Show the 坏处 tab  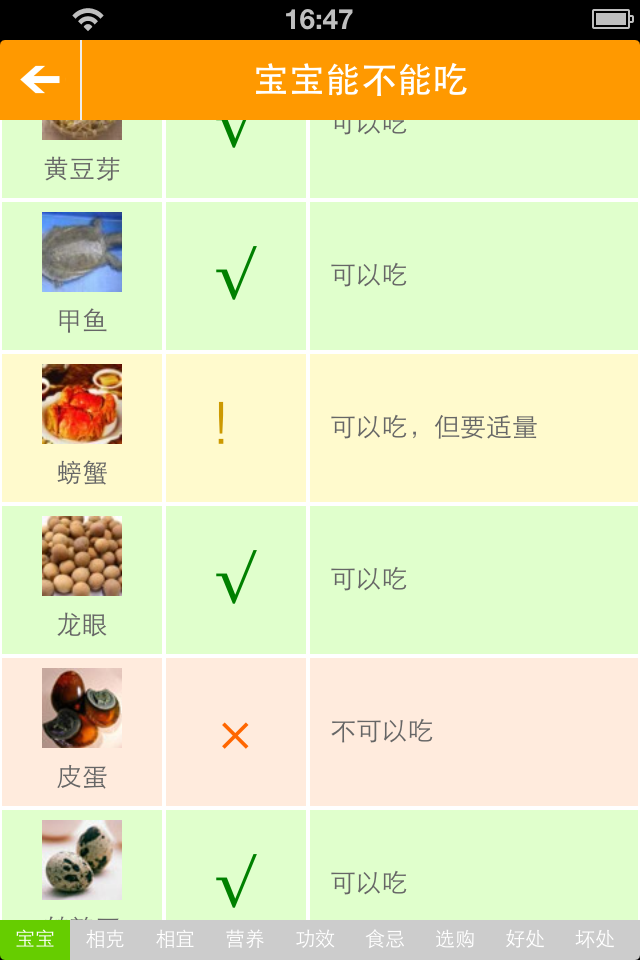tap(595, 940)
